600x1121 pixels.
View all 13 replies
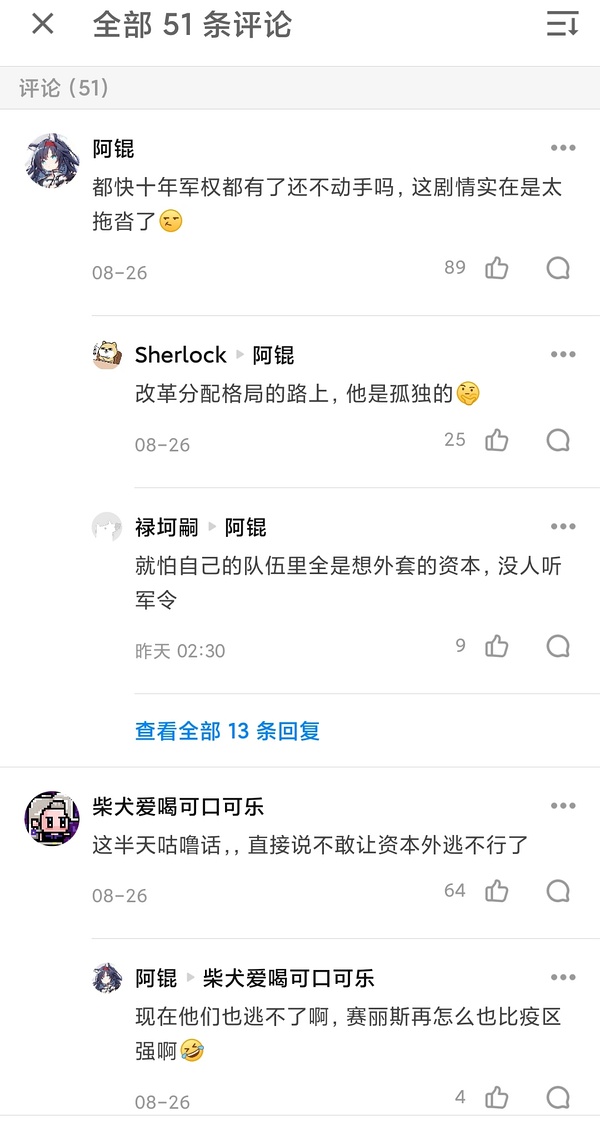(227, 731)
